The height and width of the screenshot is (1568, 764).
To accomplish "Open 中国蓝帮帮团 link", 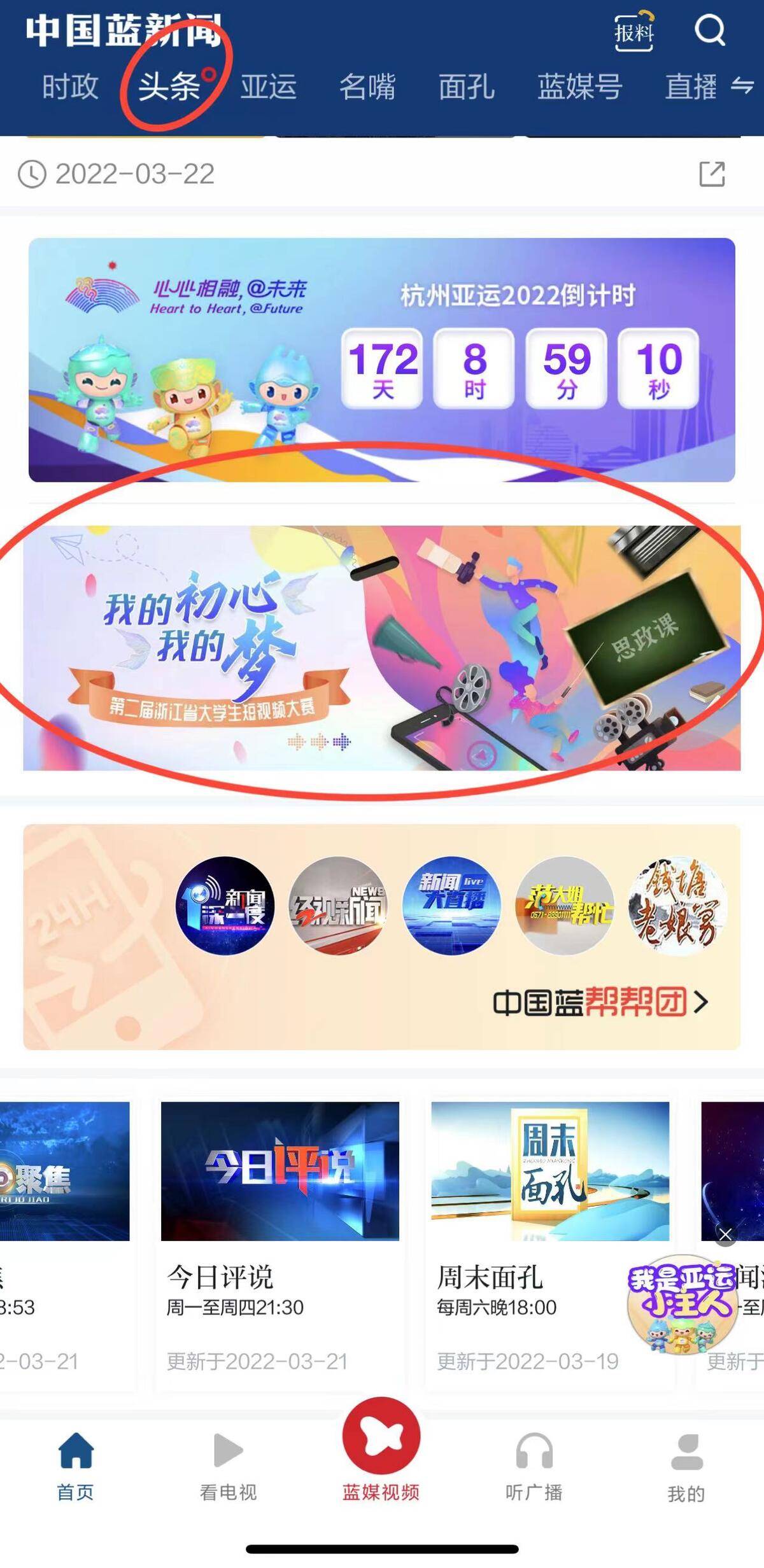I will (x=599, y=1002).
